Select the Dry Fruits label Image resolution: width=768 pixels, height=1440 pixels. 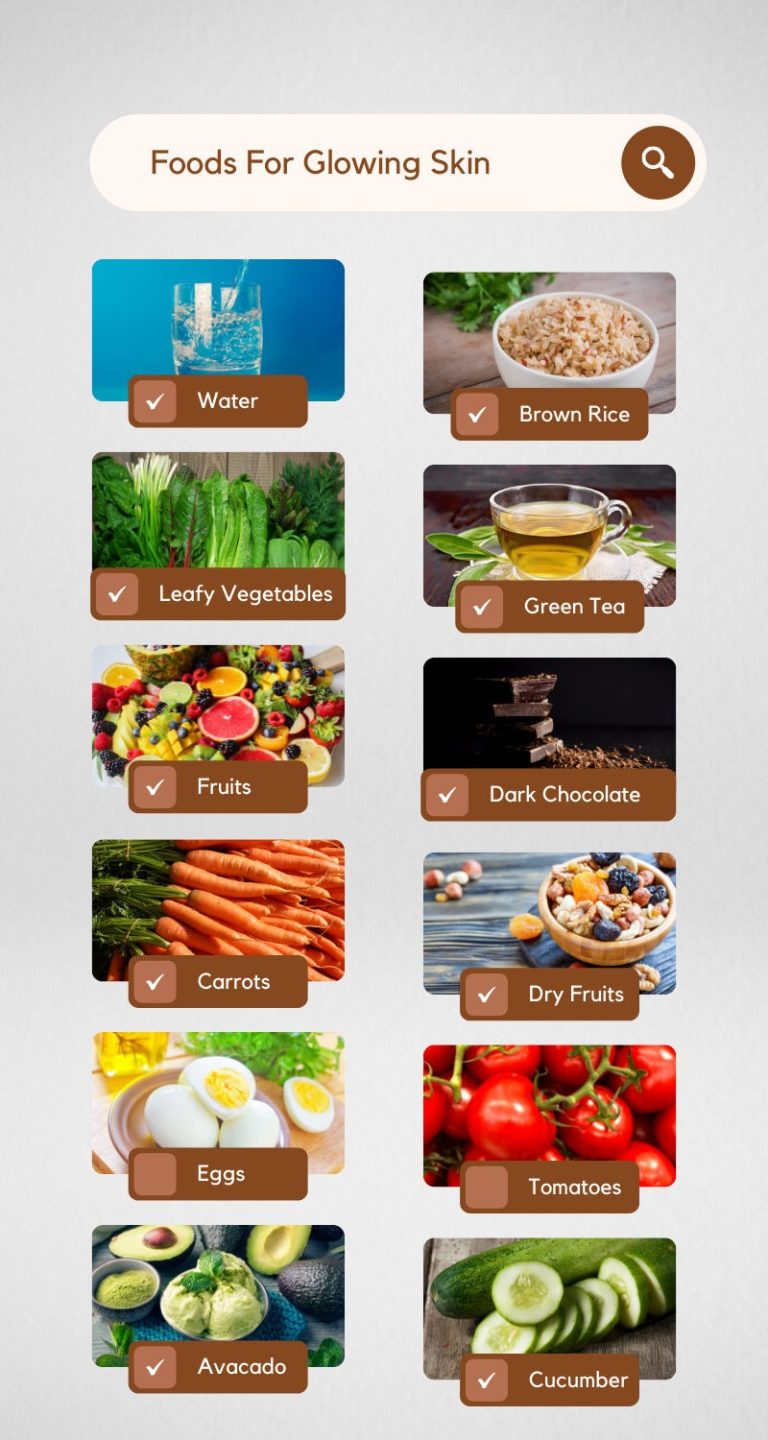pos(577,994)
